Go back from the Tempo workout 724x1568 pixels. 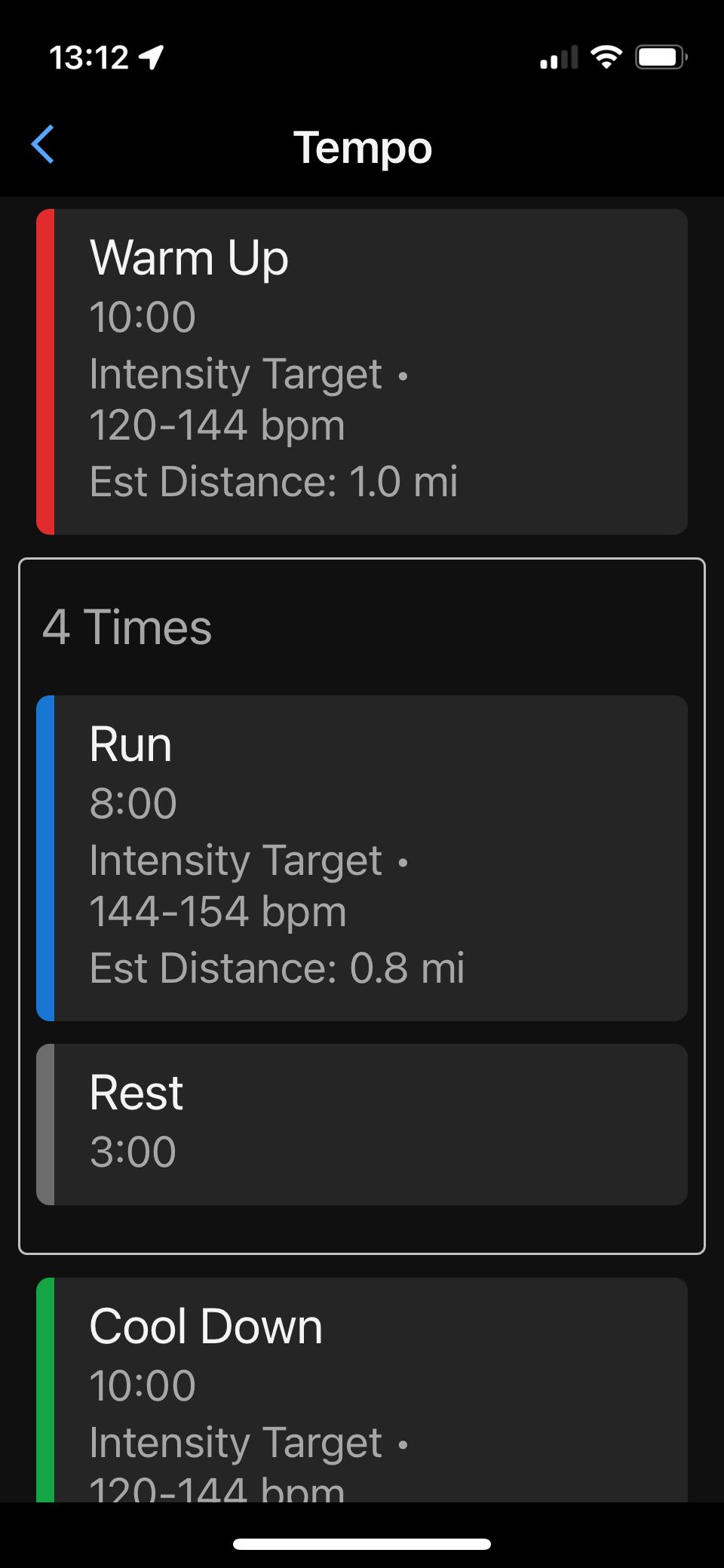pyautogui.click(x=43, y=145)
